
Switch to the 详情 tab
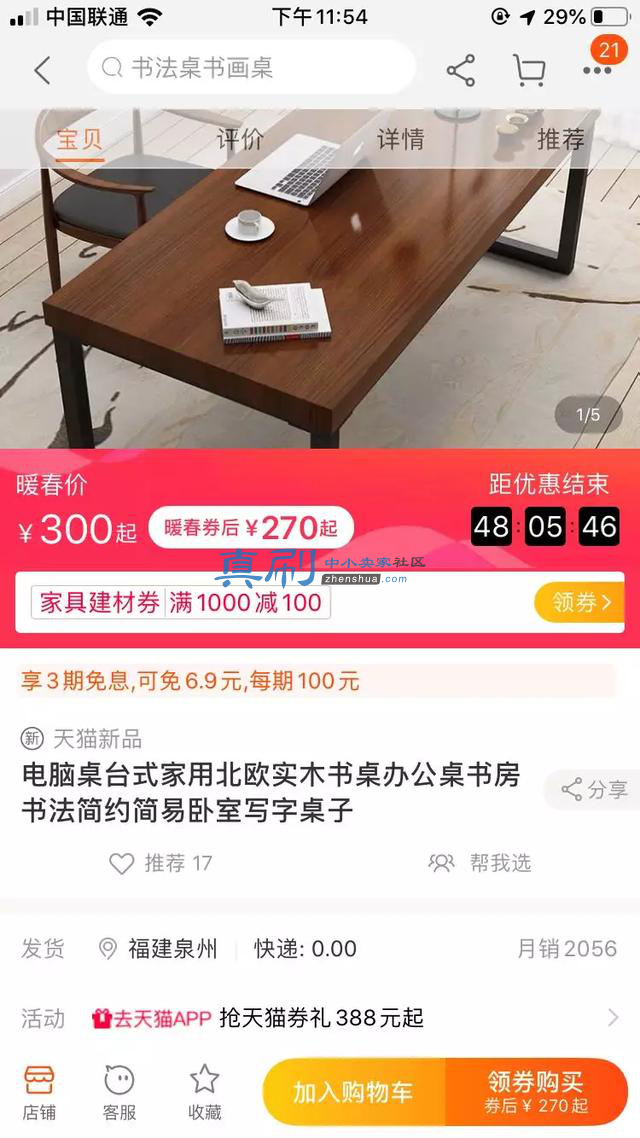401,139
